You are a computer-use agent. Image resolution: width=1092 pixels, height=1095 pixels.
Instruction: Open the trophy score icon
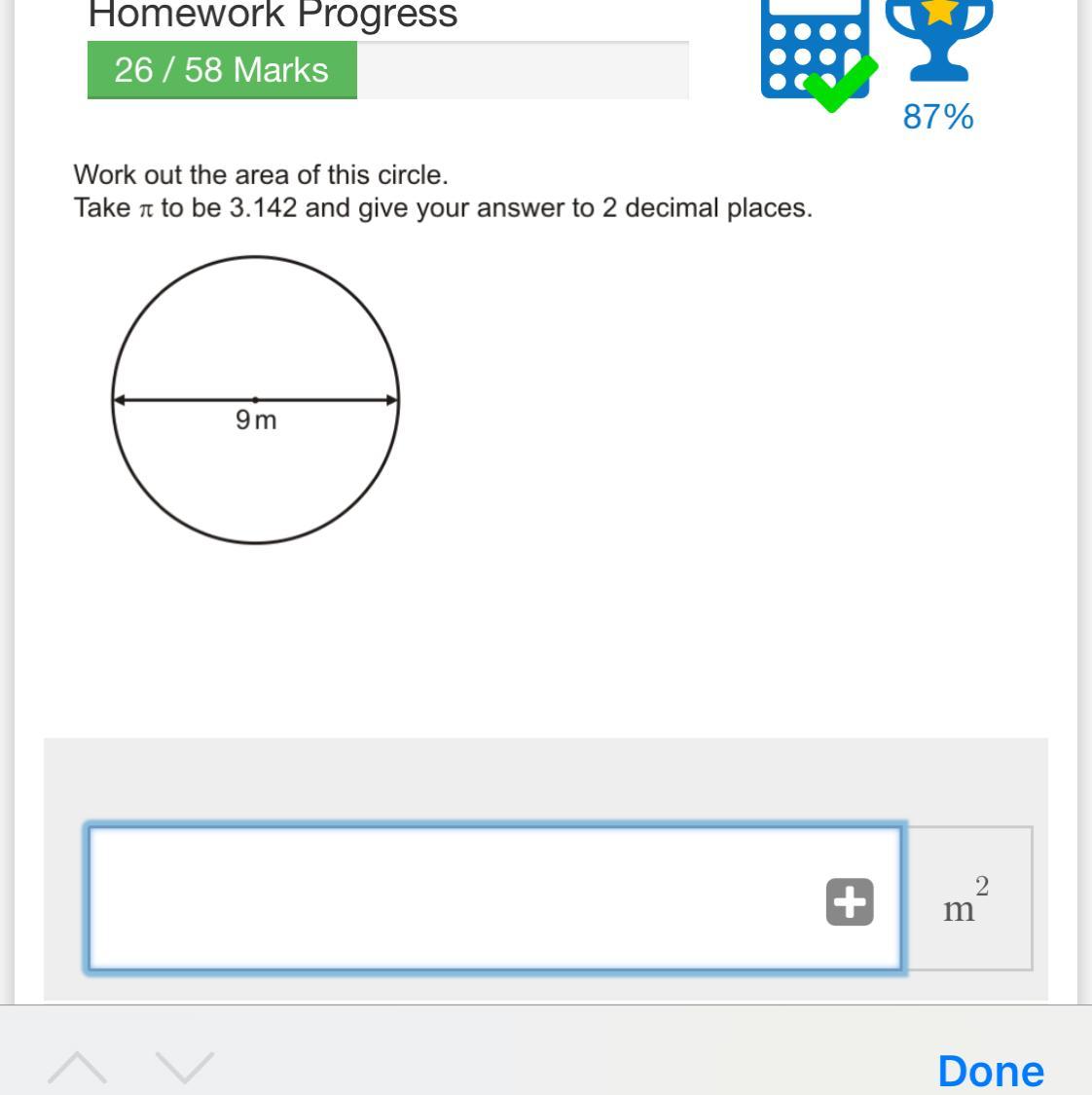pyautogui.click(x=938, y=39)
